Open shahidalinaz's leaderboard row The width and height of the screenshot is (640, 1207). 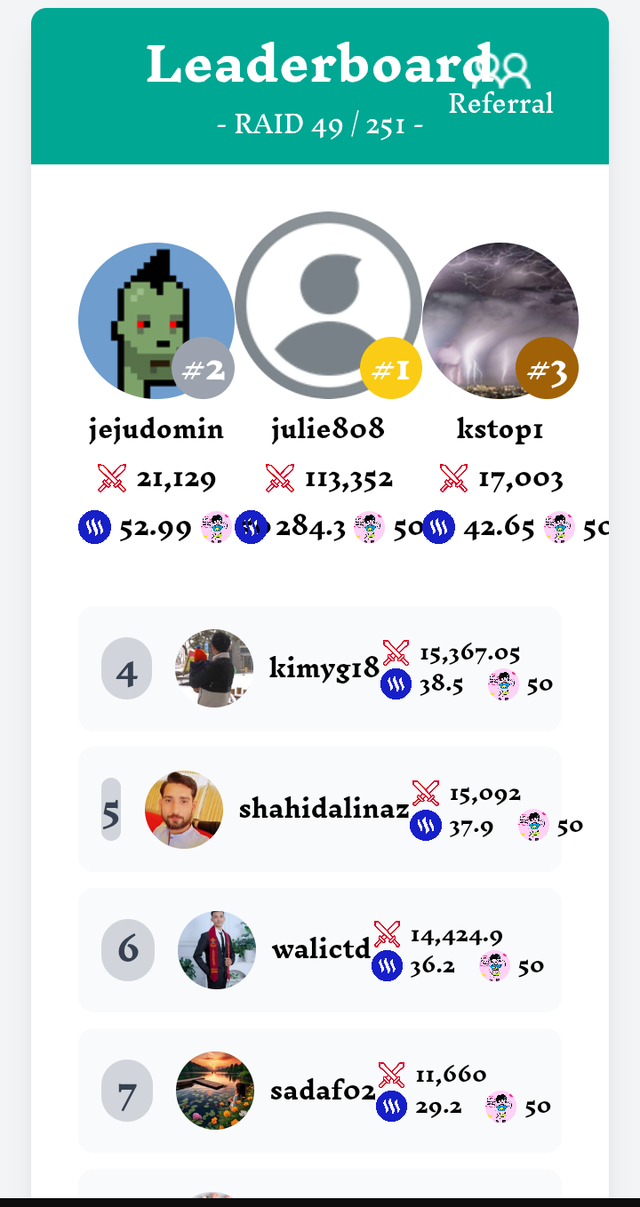(x=319, y=809)
